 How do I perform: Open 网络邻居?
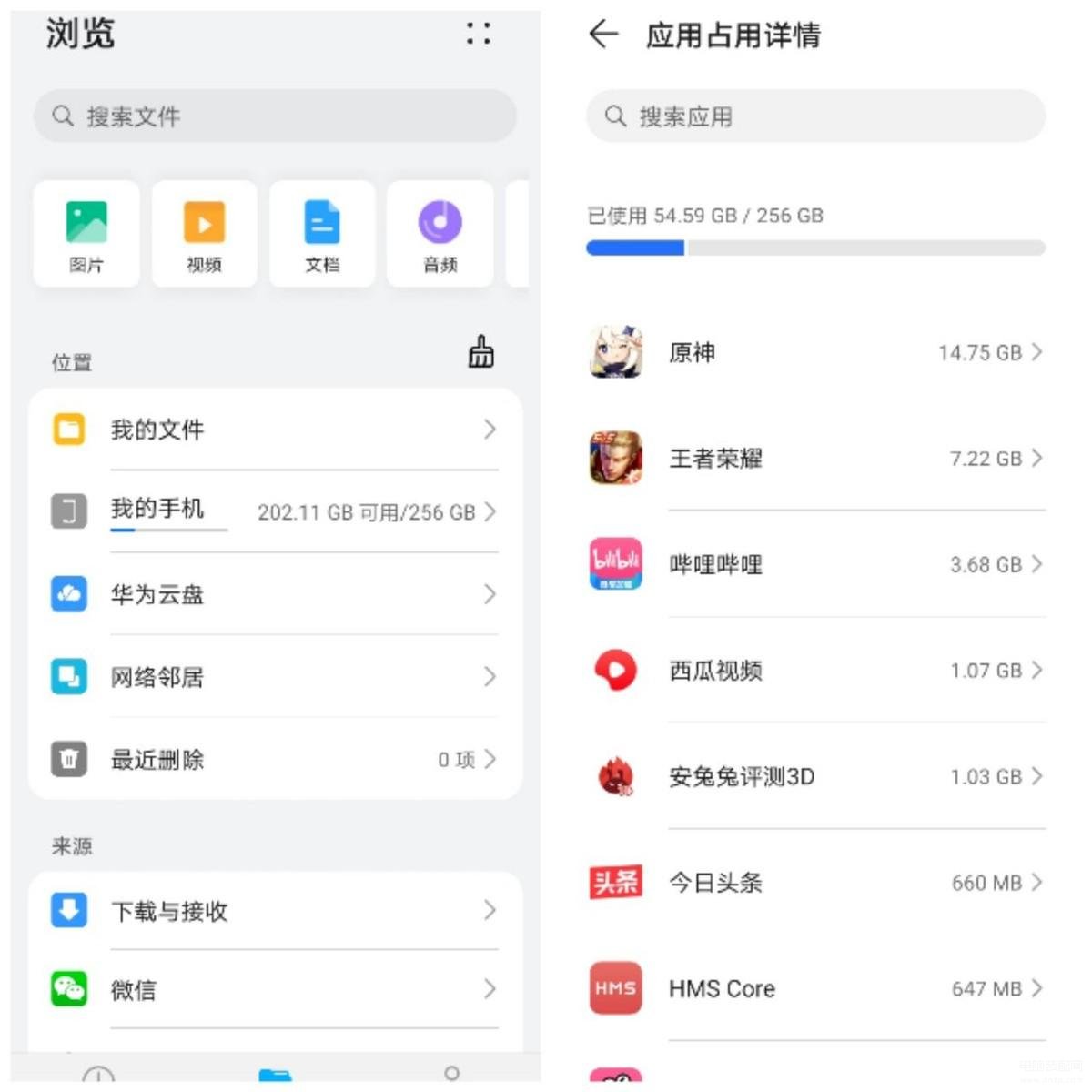[x=275, y=677]
